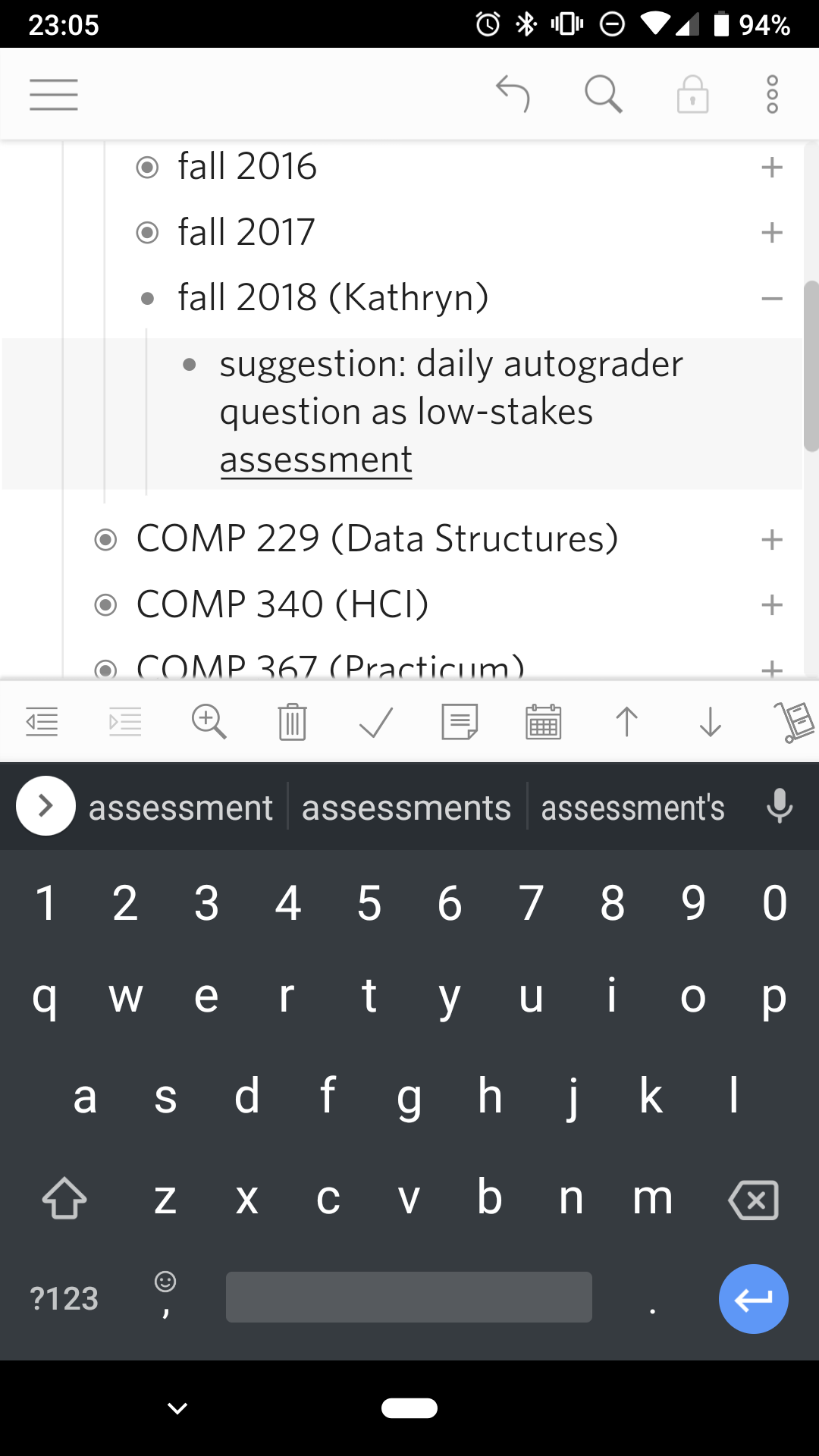Tap the lock icon in app bar
The width and height of the screenshot is (819, 1456).
click(x=692, y=94)
